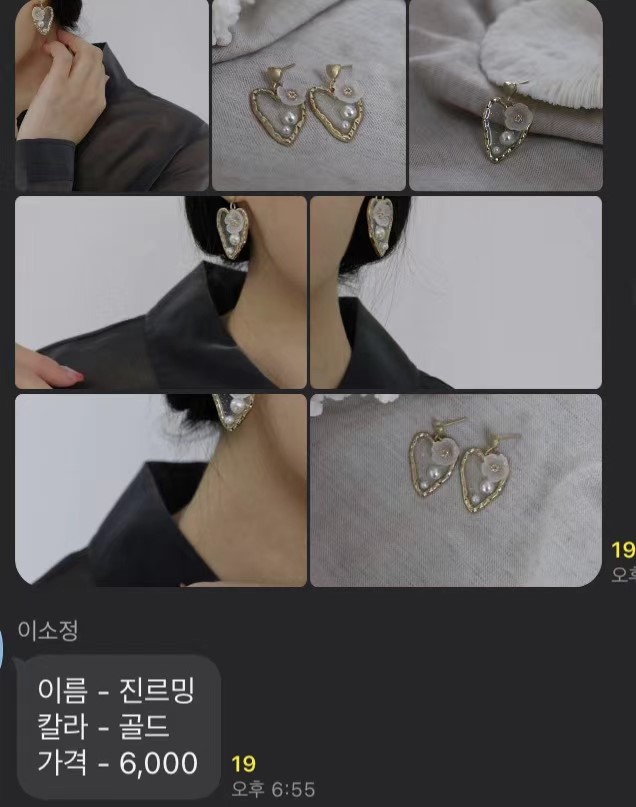Open model photo with hand on black shirt
Screen dimensions: 636x807
(x=160, y=292)
